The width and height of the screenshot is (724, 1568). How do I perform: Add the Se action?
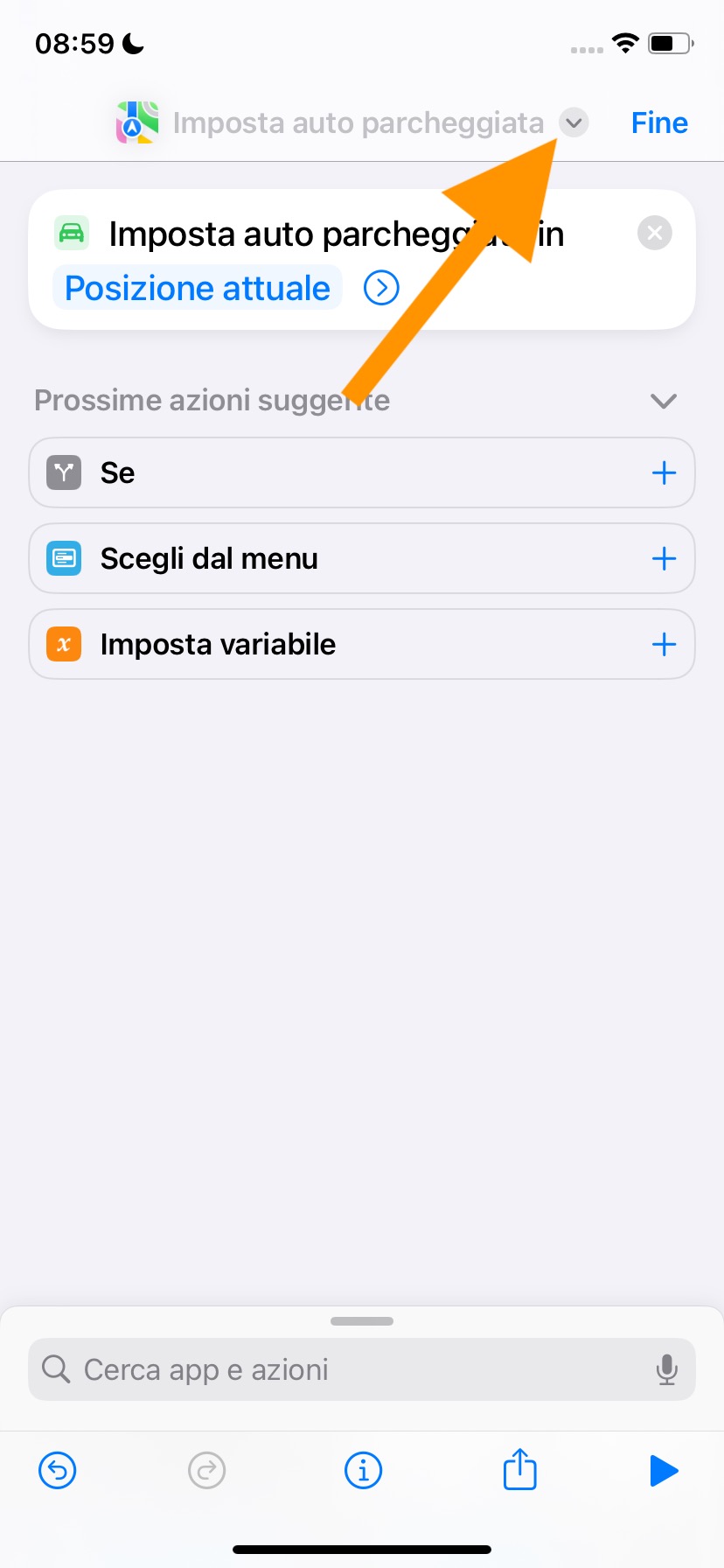664,473
